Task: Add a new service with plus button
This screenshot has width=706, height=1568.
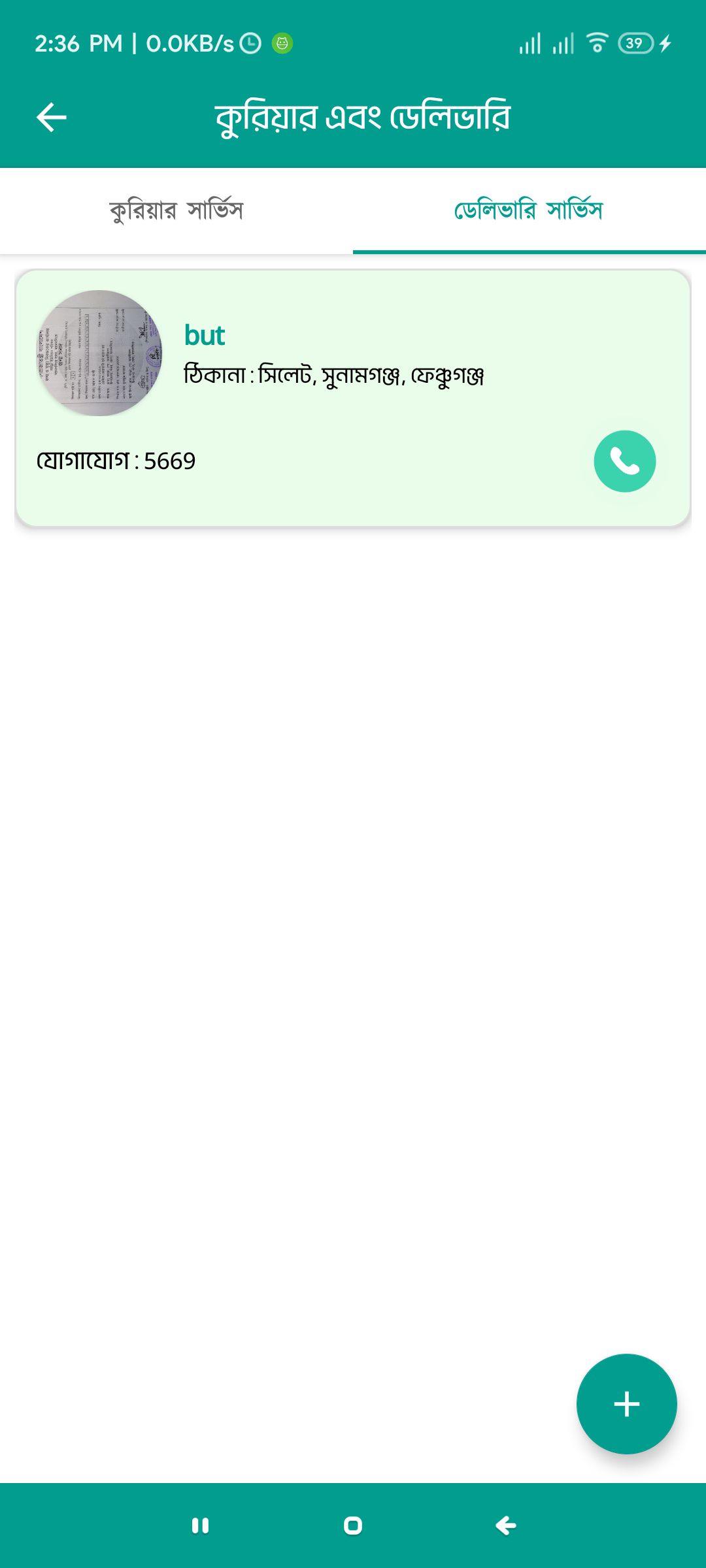Action: [x=626, y=1404]
